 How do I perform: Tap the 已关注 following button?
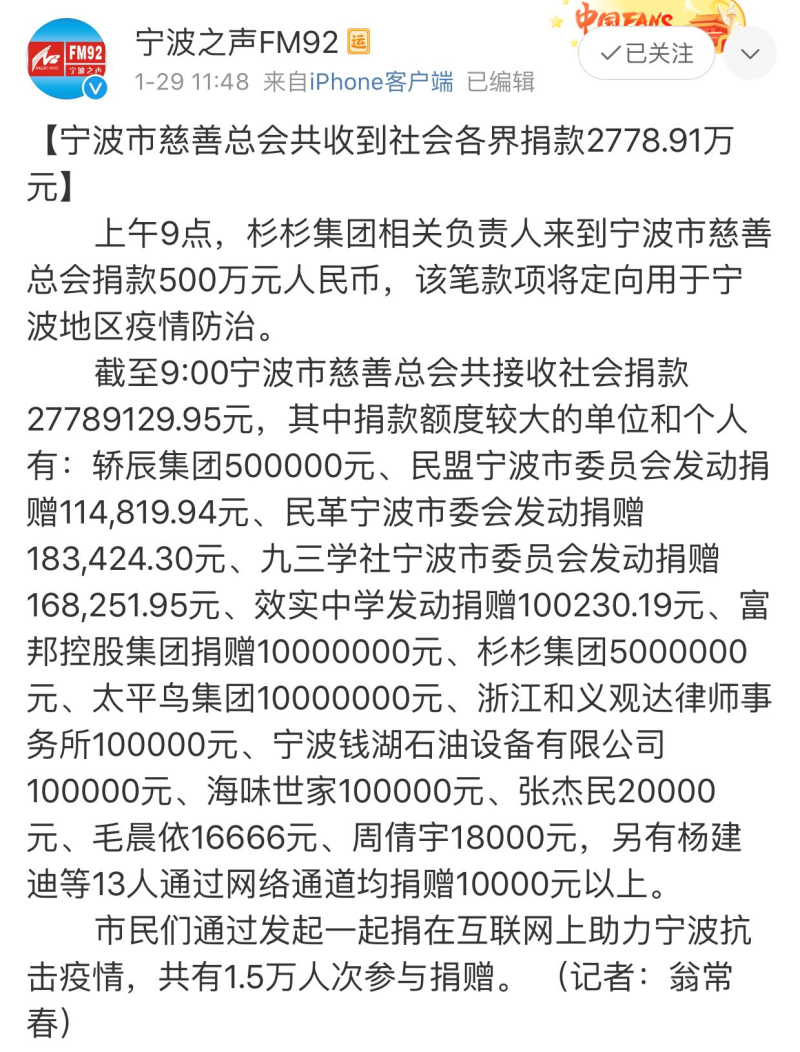coord(650,52)
